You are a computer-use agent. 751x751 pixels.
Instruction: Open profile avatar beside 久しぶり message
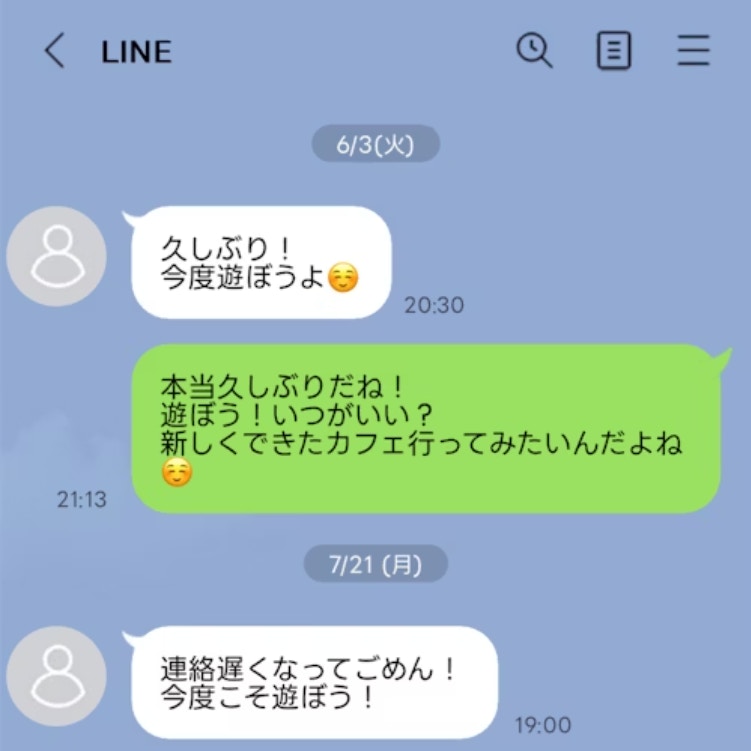pyautogui.click(x=57, y=256)
